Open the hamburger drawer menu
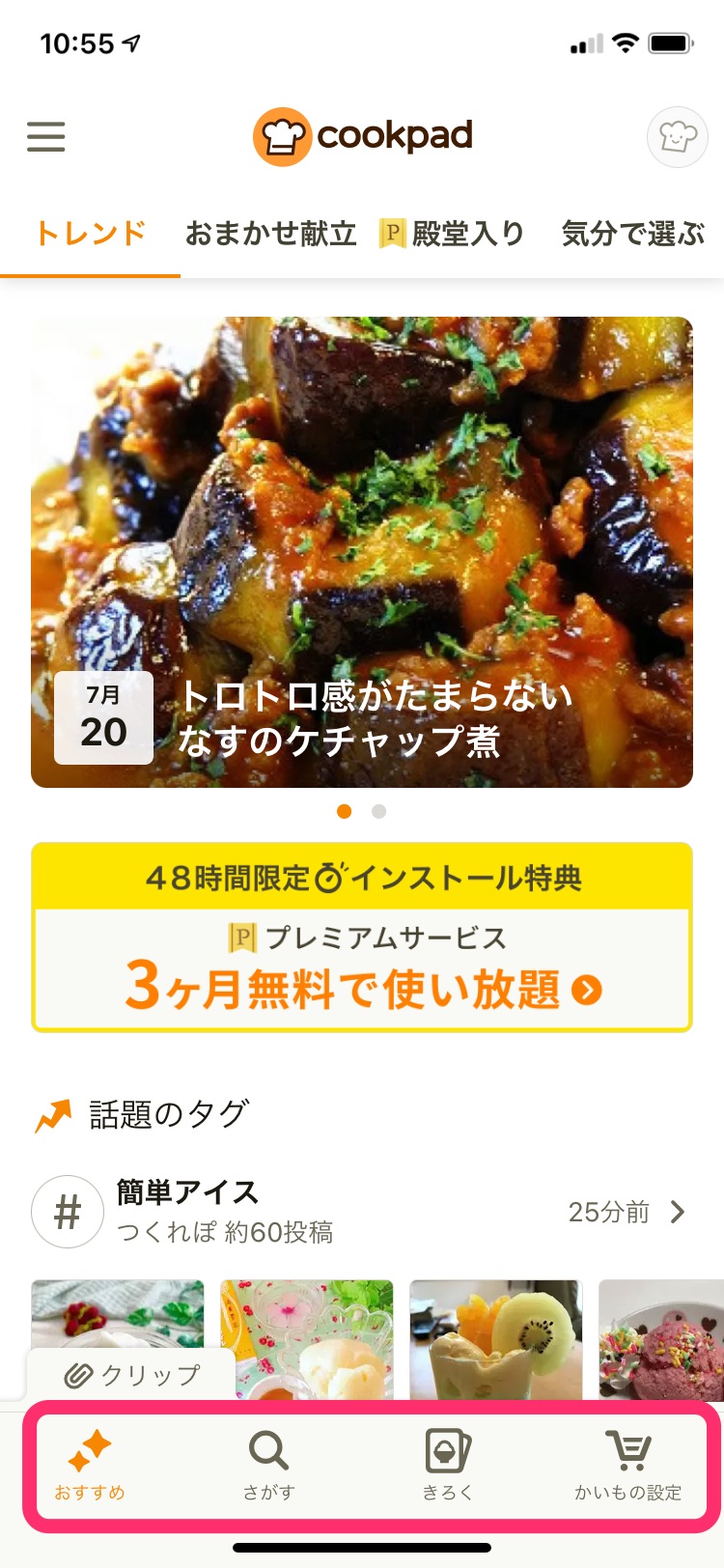Image resolution: width=724 pixels, height=1568 pixels. 45,137
